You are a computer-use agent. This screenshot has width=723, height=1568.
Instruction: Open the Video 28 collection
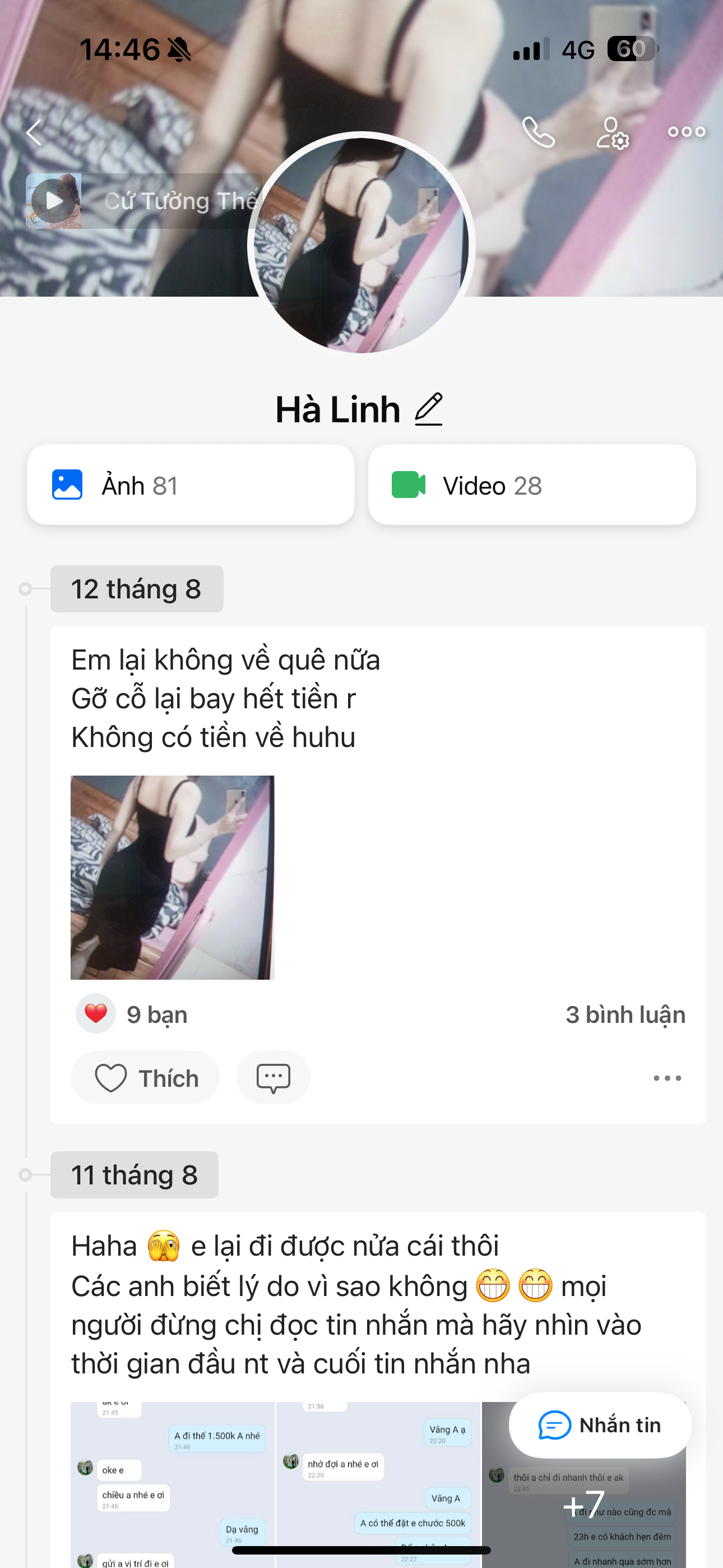(x=531, y=485)
